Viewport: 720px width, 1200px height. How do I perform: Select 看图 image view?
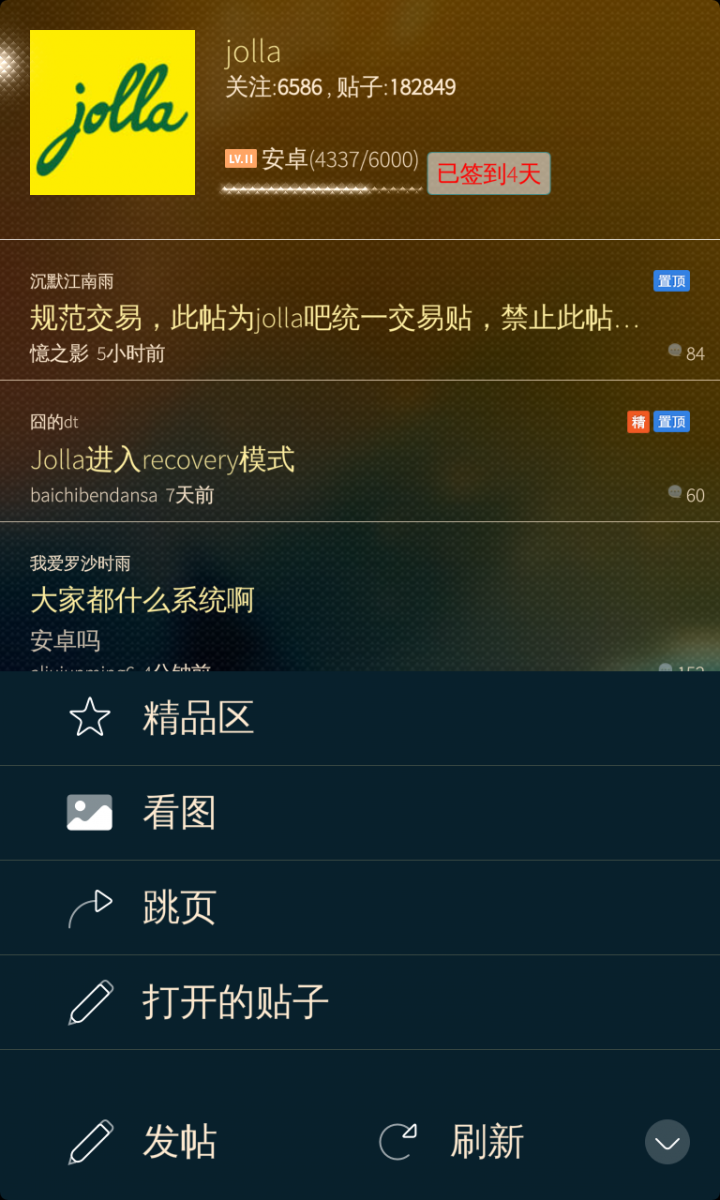tap(178, 812)
